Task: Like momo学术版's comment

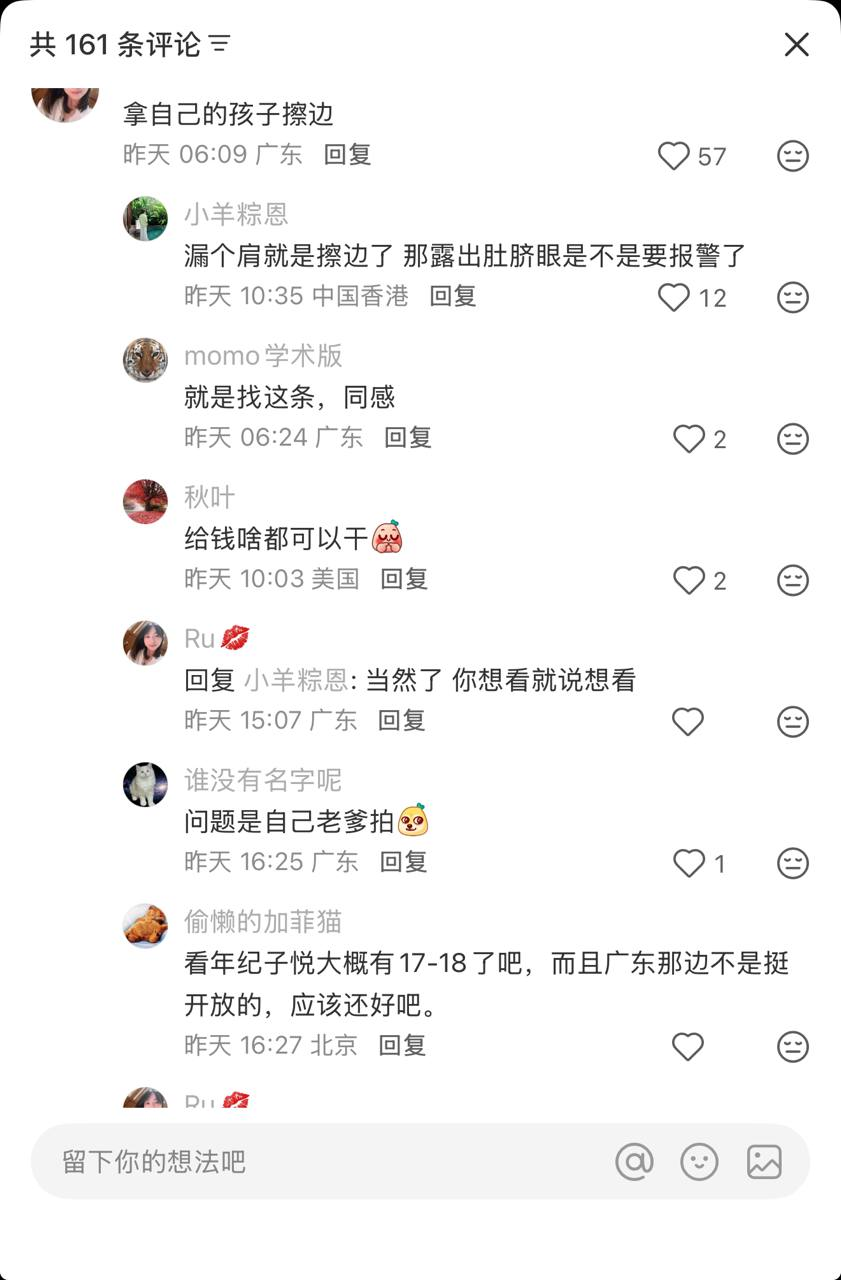Action: point(688,439)
